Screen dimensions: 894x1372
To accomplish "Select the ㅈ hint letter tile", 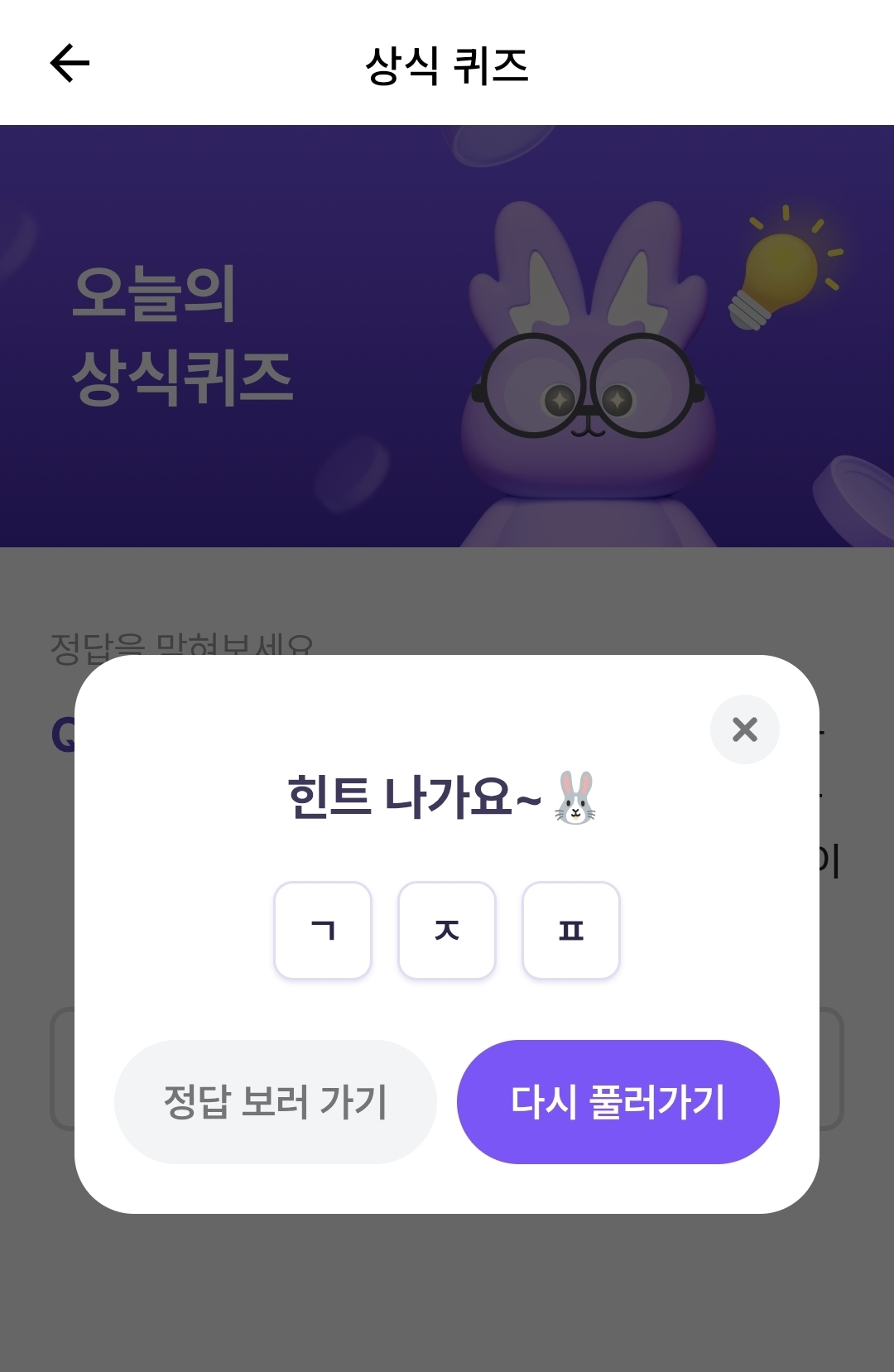I will [447, 930].
